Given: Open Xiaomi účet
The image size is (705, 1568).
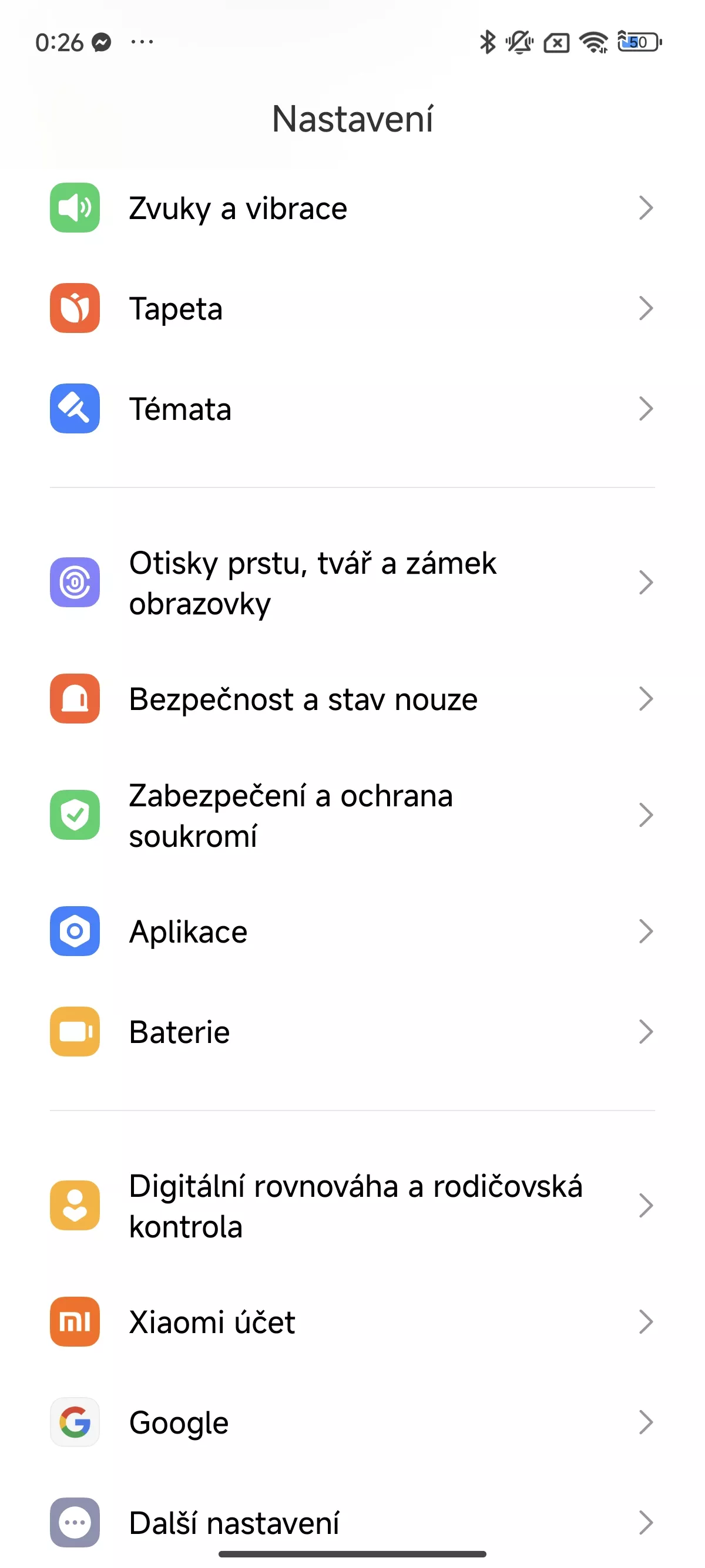Looking at the screenshot, I should tap(352, 1322).
